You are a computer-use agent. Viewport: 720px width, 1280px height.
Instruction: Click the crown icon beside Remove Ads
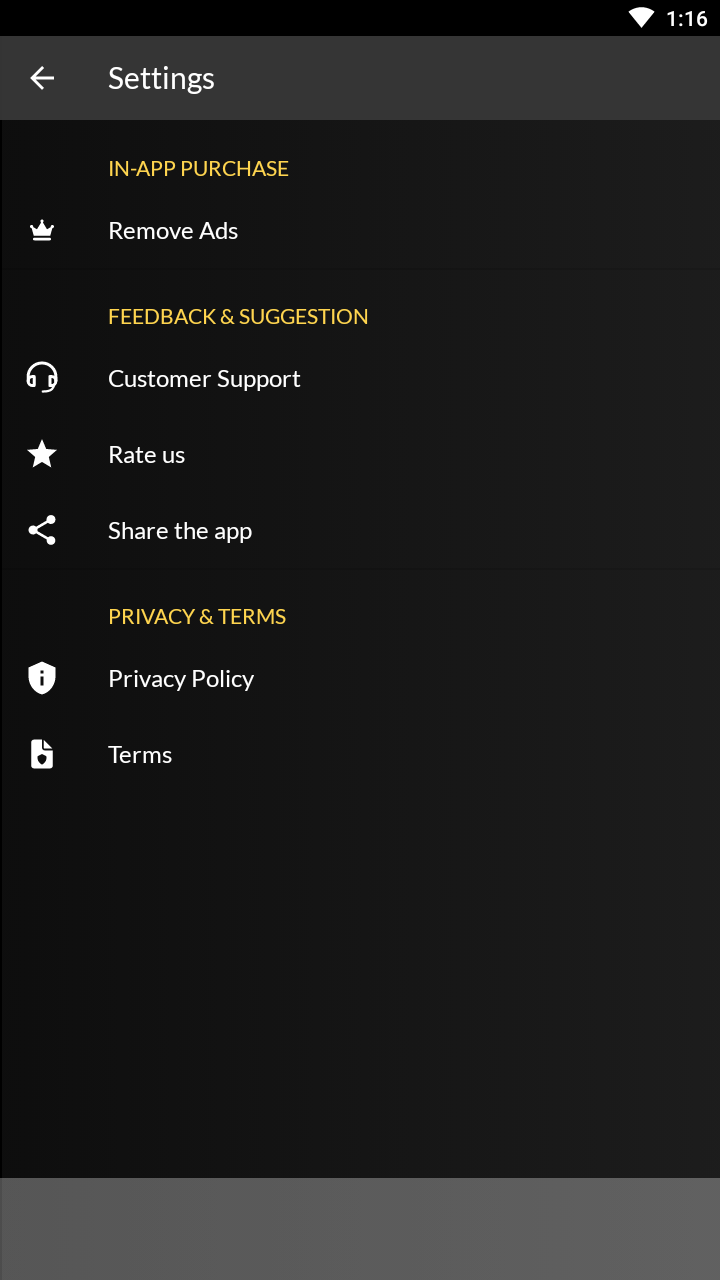41,230
